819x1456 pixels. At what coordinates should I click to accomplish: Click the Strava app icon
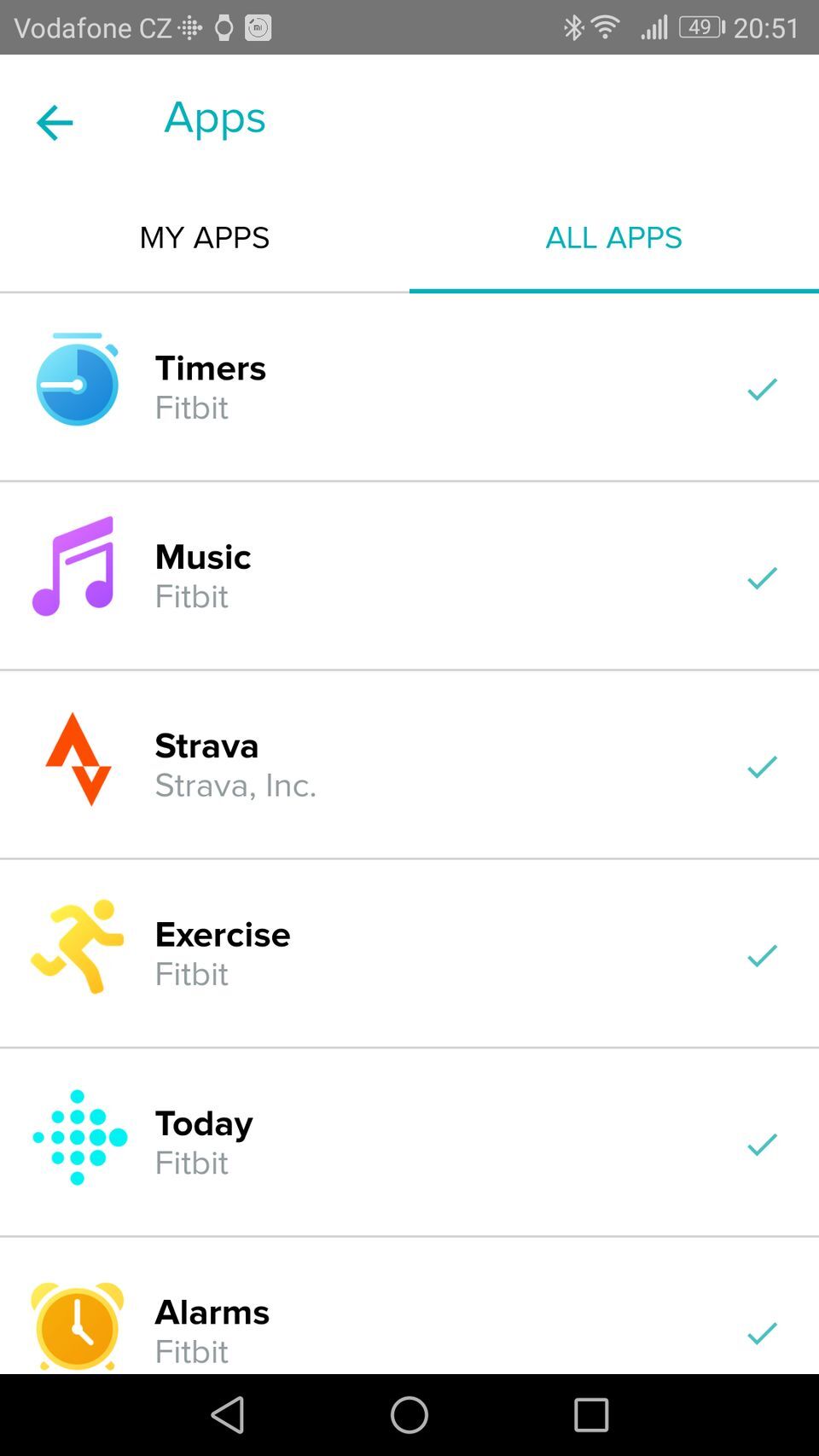click(x=77, y=759)
